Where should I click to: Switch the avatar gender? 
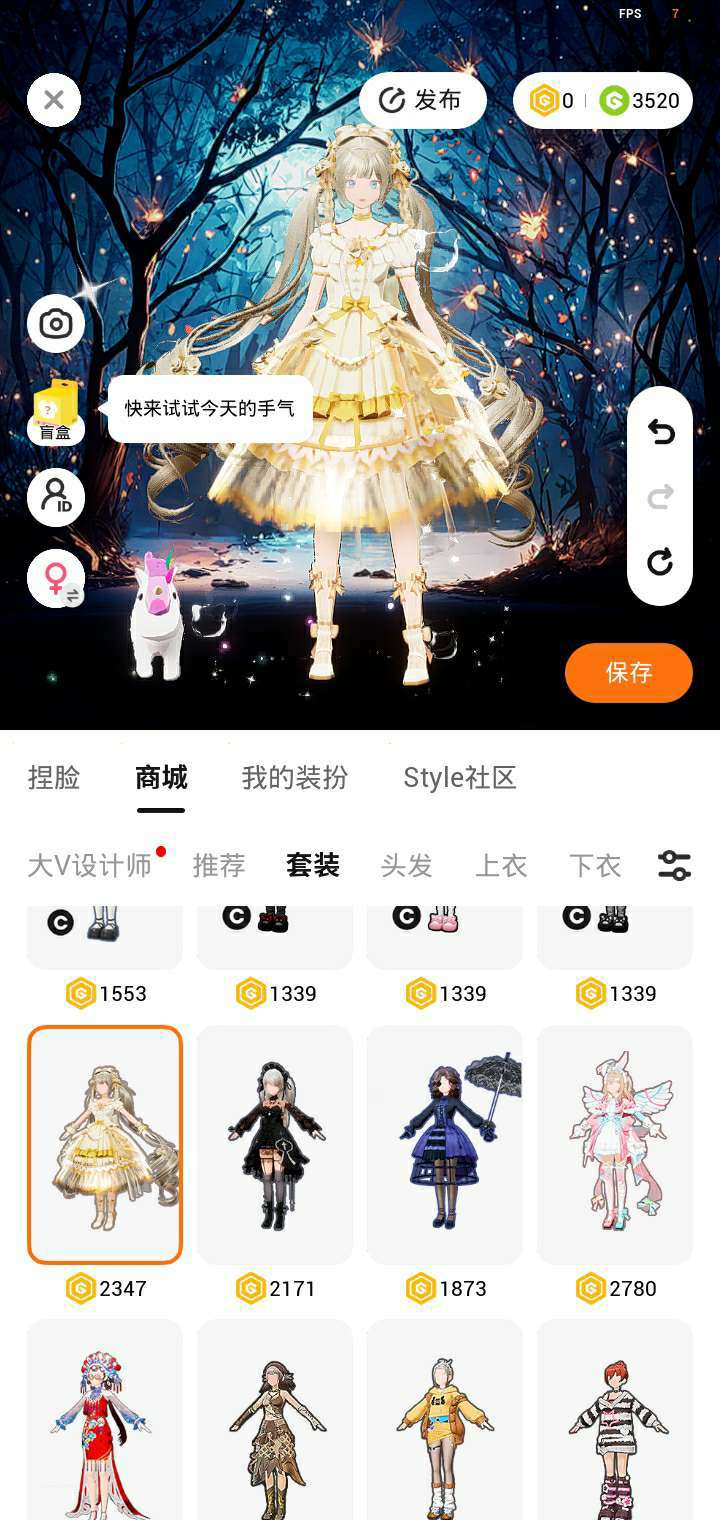click(56, 578)
